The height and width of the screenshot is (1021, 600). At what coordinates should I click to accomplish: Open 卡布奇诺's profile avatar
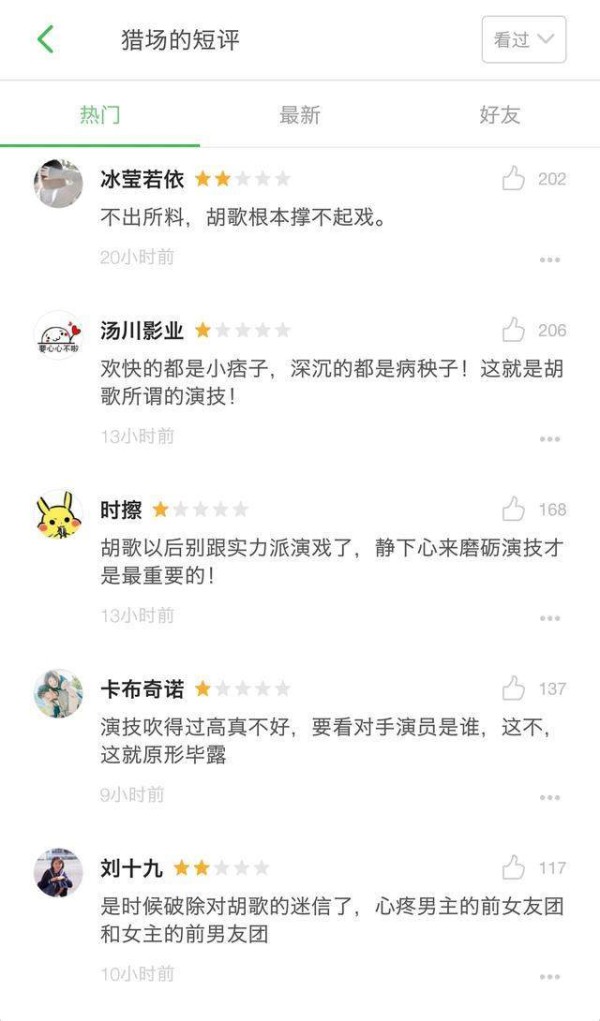[59, 693]
